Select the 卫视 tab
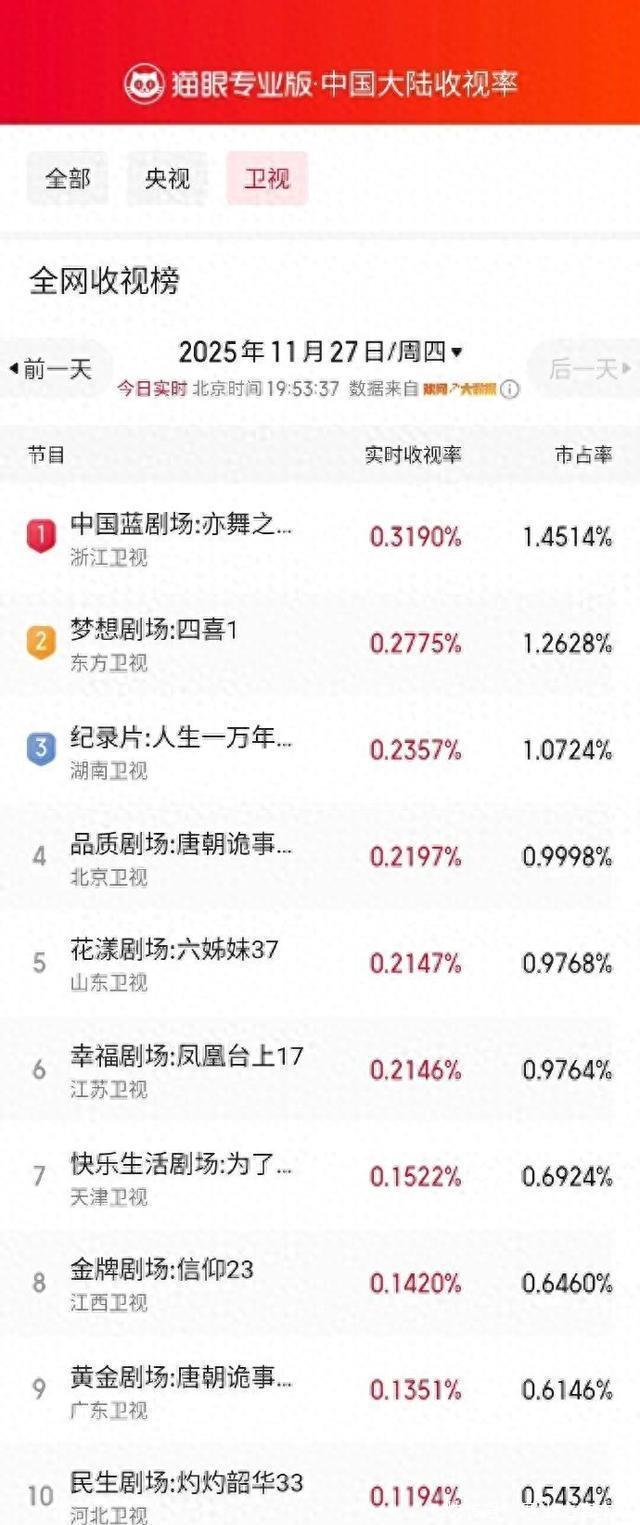Screen dimensions: 640x1525 click(x=267, y=179)
